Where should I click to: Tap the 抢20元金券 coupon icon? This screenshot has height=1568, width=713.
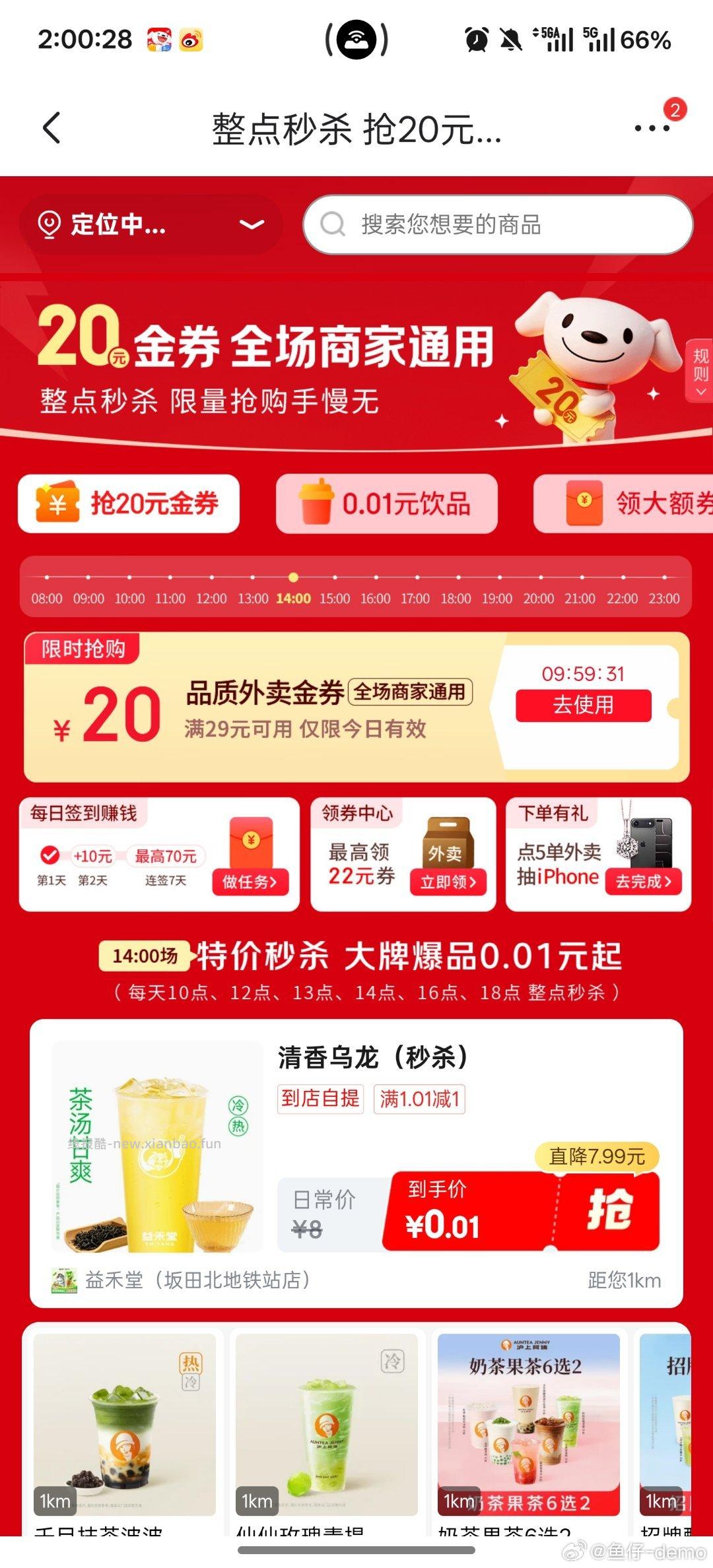(58, 504)
